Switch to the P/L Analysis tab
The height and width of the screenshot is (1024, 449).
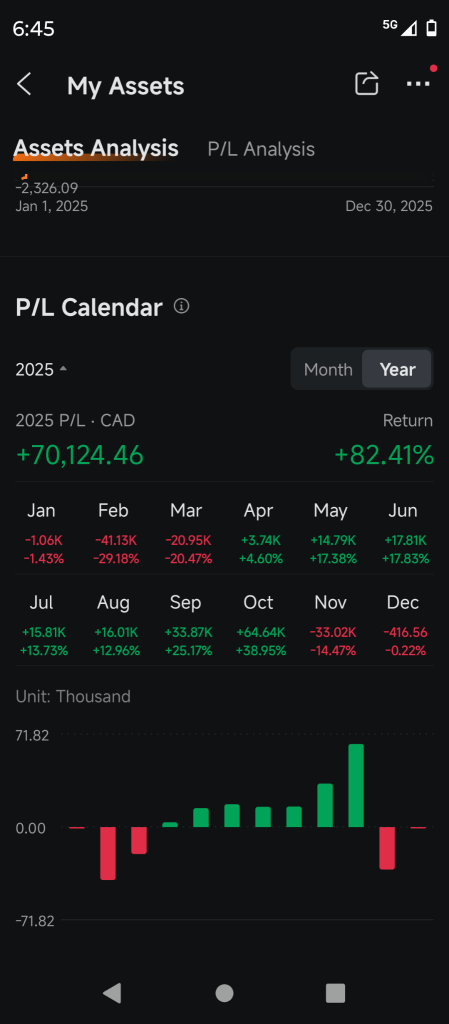[x=261, y=149]
